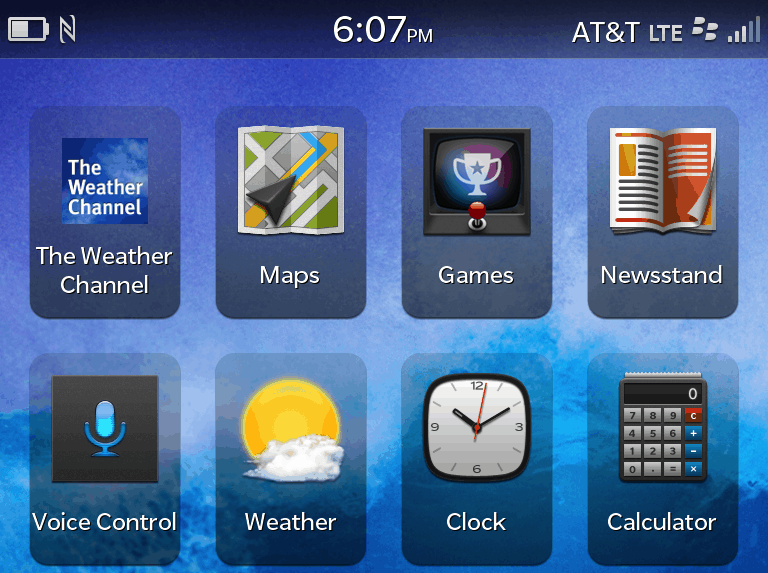Open The Weather Channel app
Screen dimensions: 768x573
[105, 213]
